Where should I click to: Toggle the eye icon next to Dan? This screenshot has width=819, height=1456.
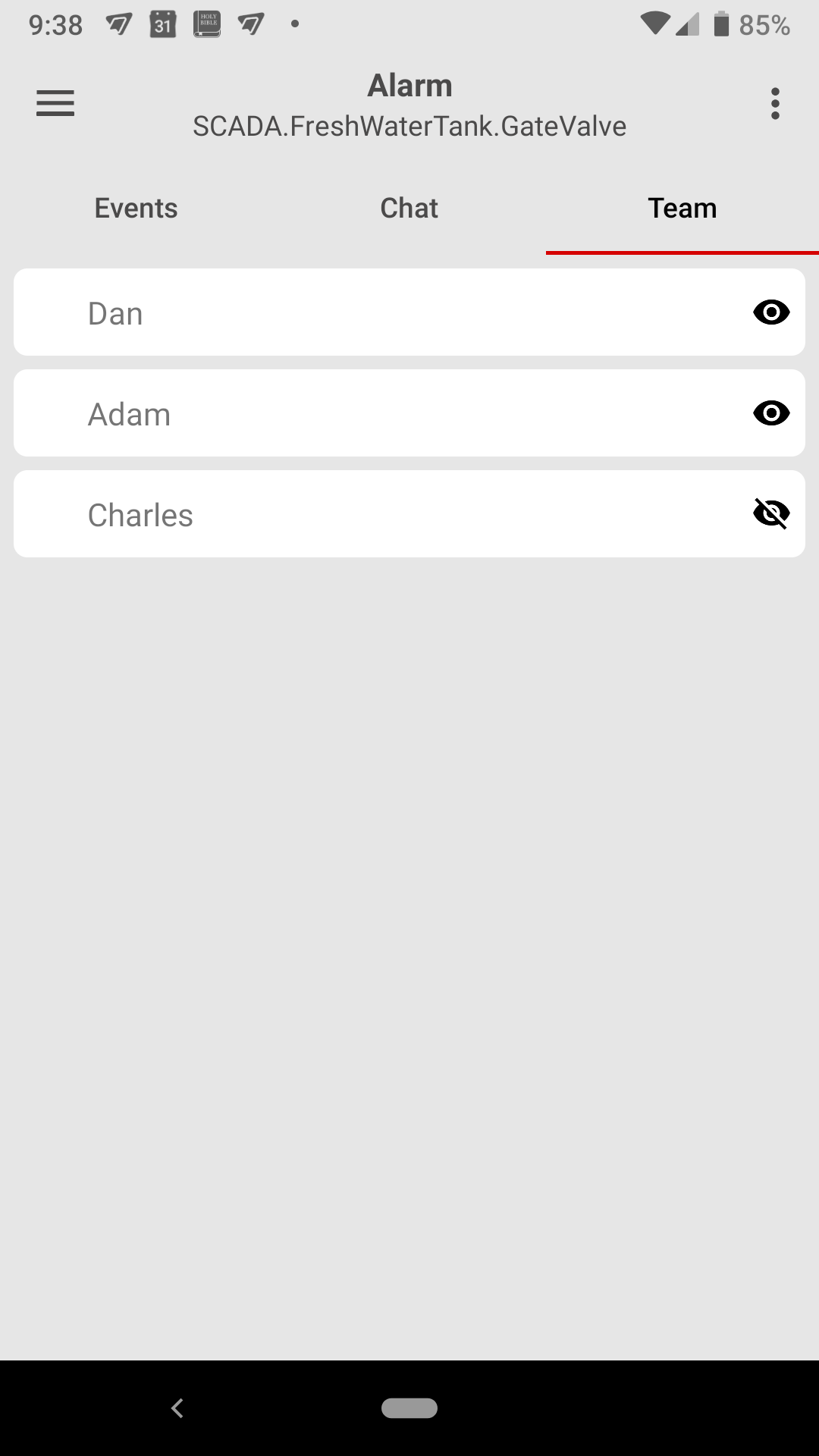(772, 312)
